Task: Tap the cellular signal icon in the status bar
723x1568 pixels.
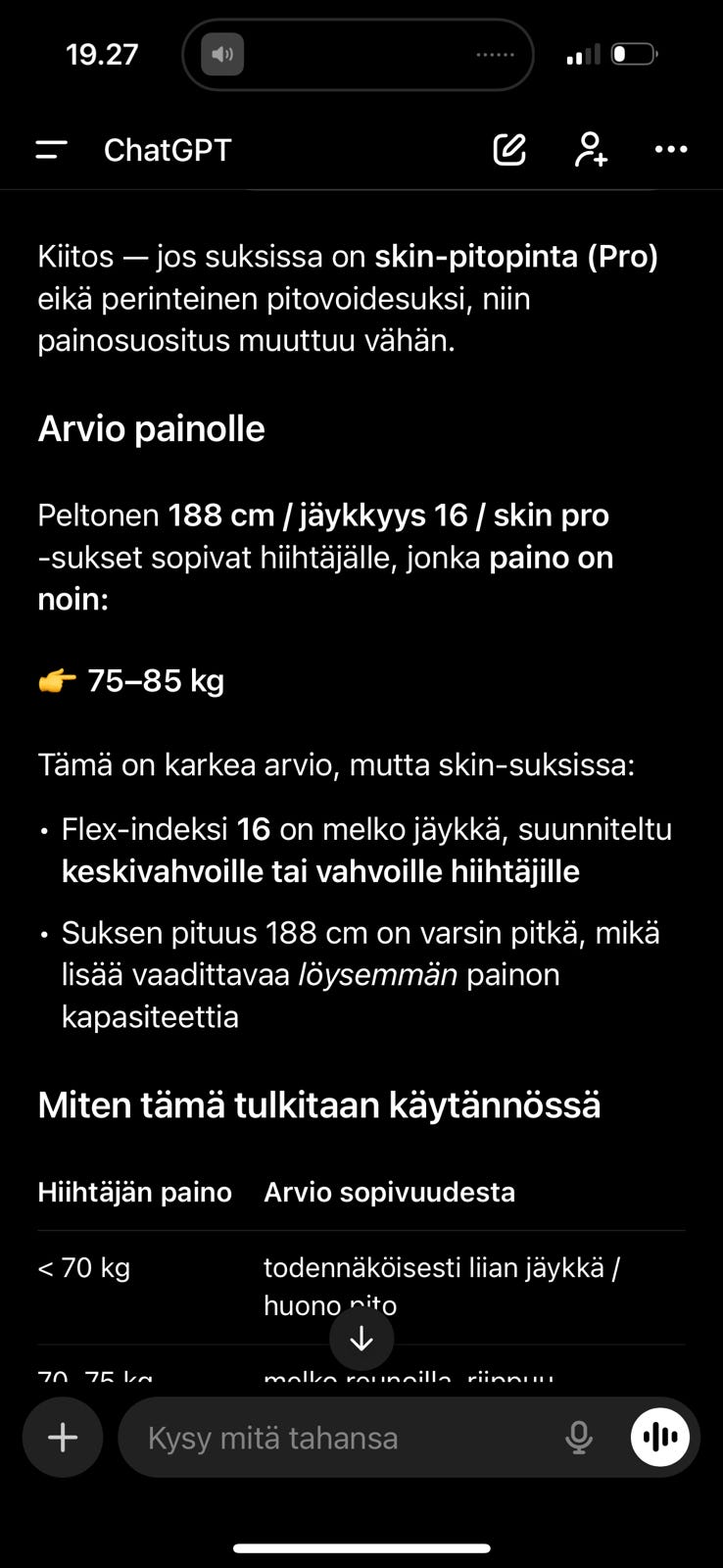Action: pos(582,54)
